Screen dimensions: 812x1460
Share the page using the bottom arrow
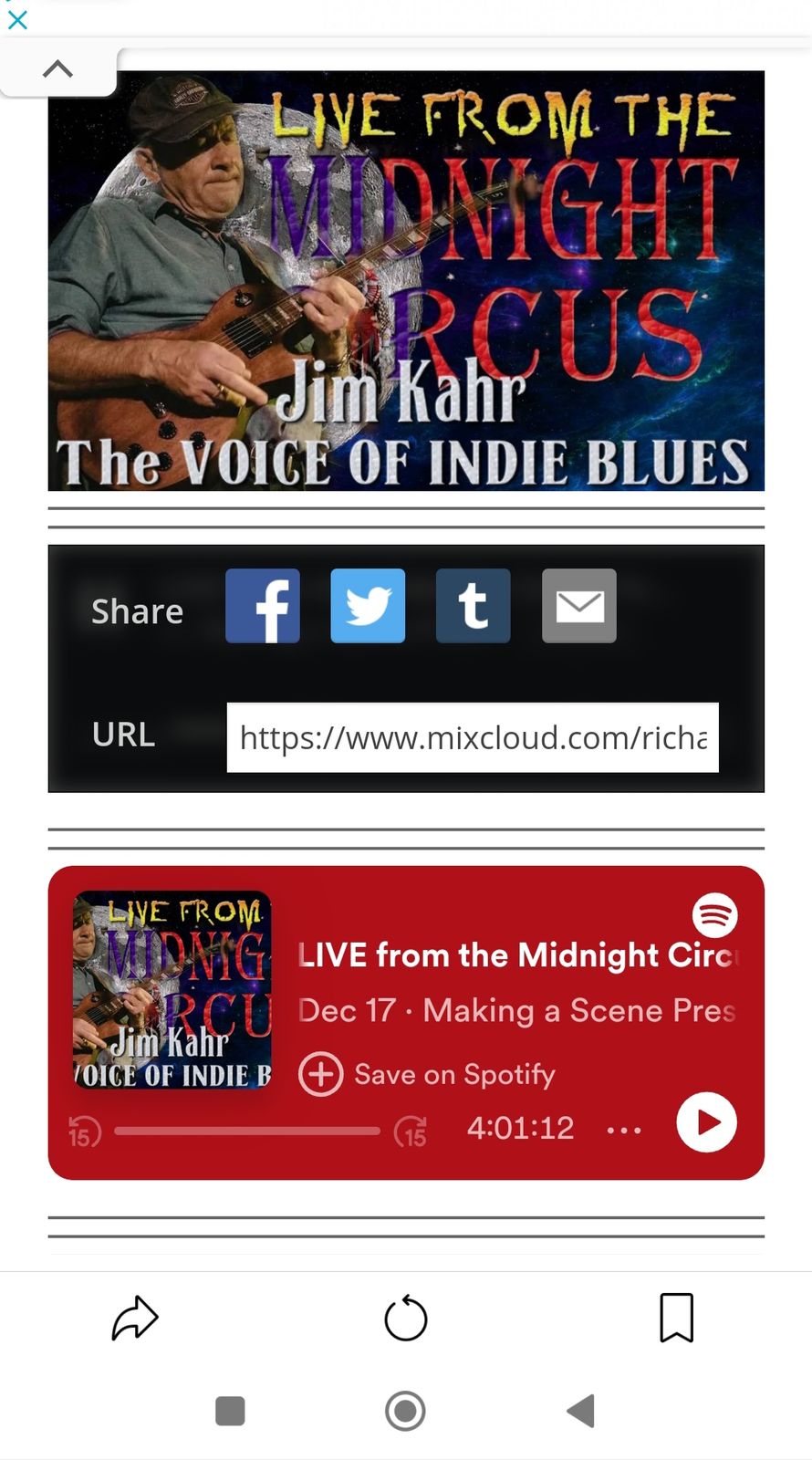135,1318
